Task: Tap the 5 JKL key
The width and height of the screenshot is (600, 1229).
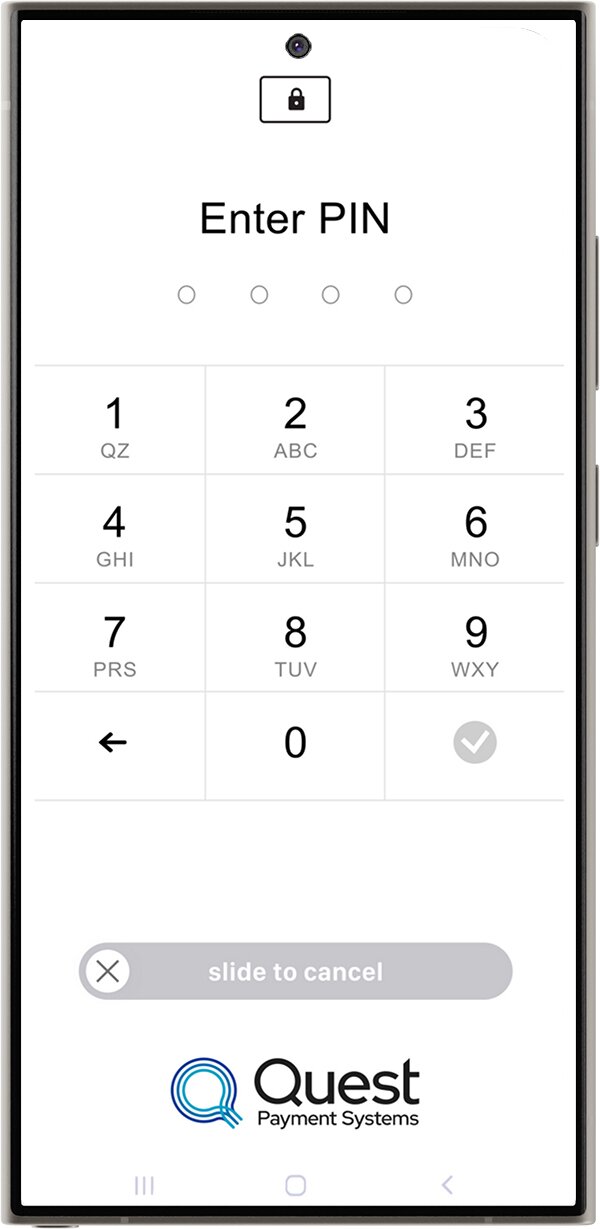Action: (295, 531)
